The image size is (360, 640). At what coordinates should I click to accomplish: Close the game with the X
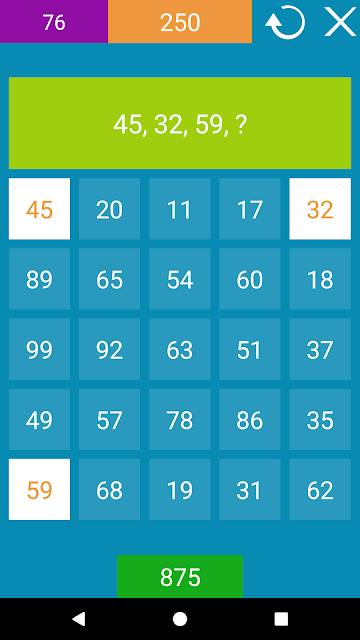click(340, 22)
